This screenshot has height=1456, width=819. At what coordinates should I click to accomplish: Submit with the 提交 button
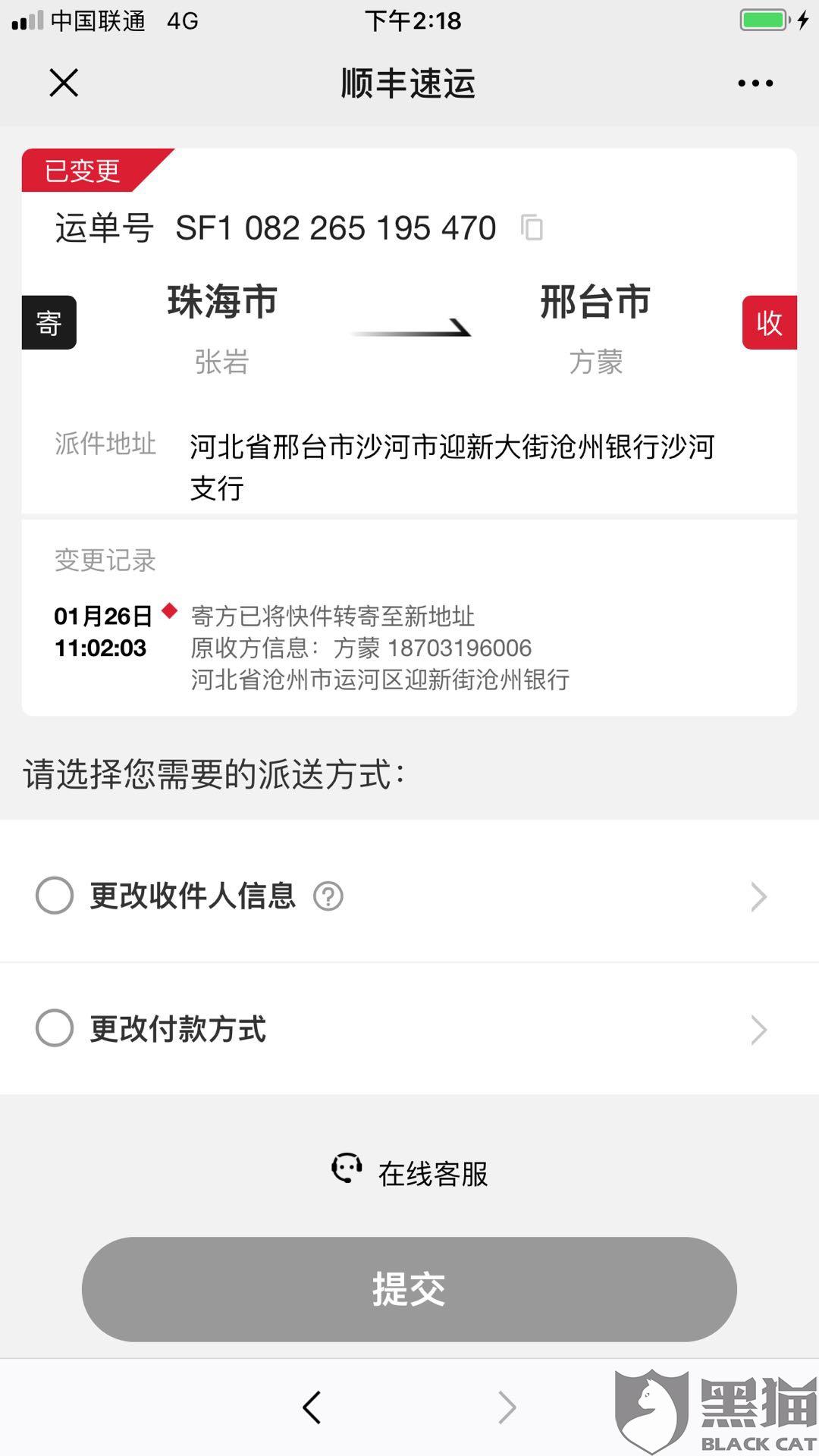(409, 1289)
